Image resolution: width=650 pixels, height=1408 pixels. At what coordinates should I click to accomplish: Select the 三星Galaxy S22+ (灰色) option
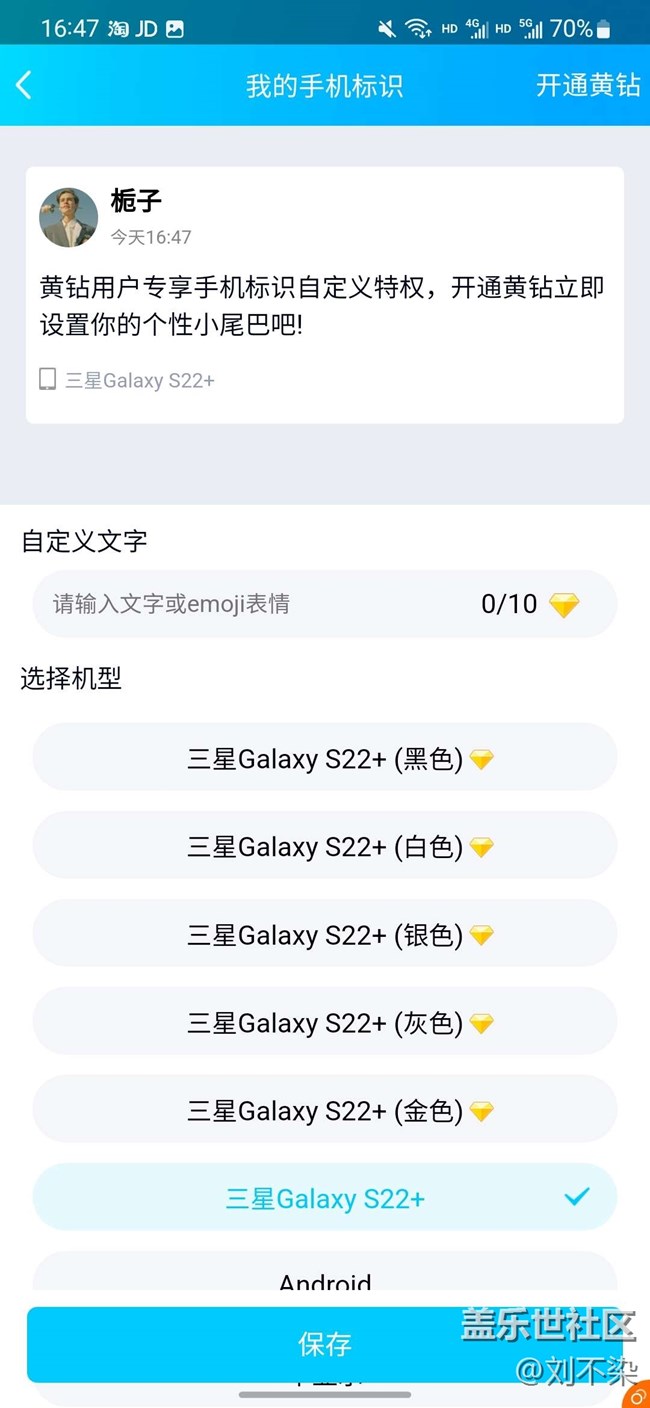324,1023
